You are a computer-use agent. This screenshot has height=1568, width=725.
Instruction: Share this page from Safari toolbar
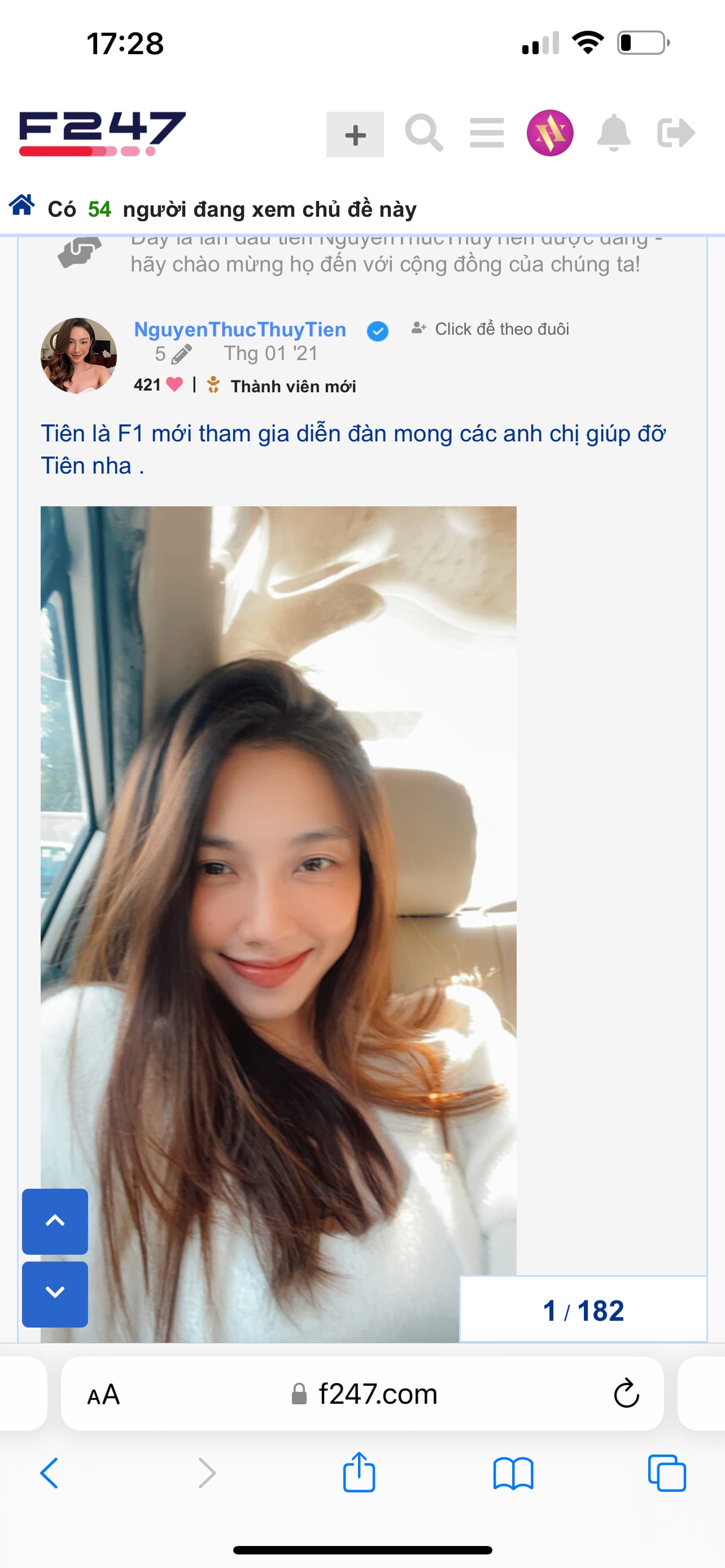point(359,1474)
